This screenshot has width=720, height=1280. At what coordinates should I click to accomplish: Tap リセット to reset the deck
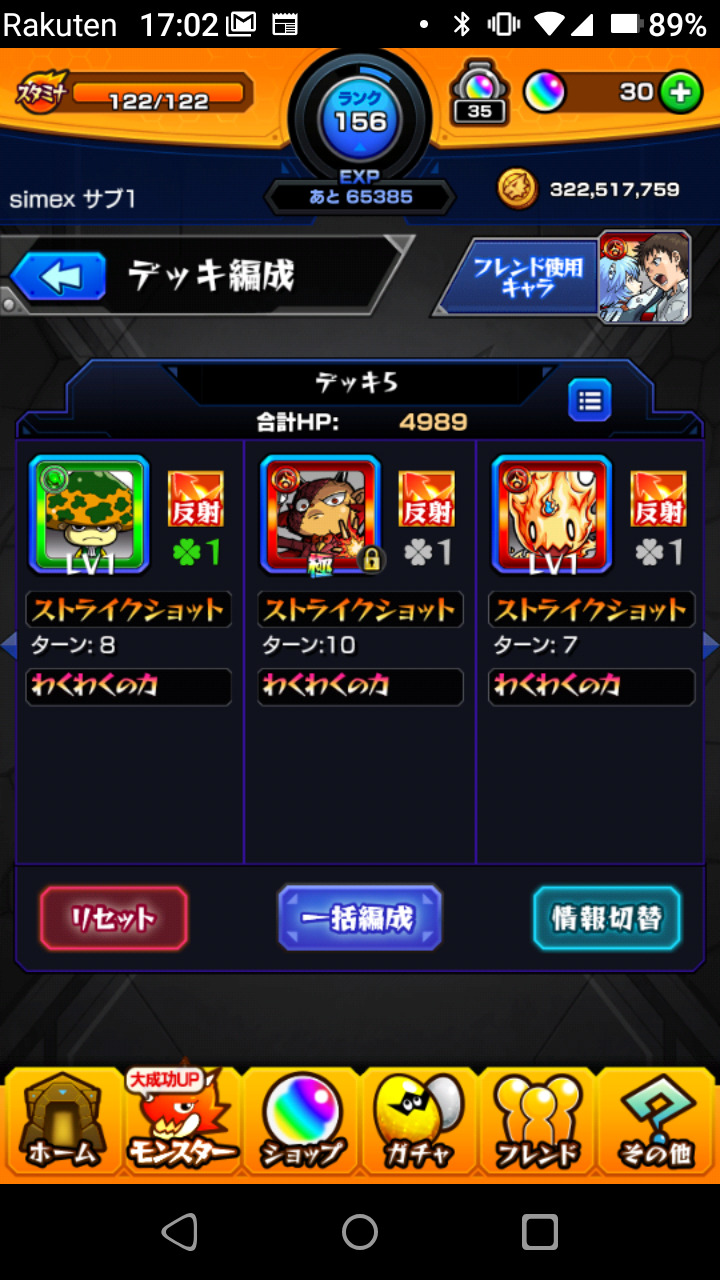coord(113,918)
